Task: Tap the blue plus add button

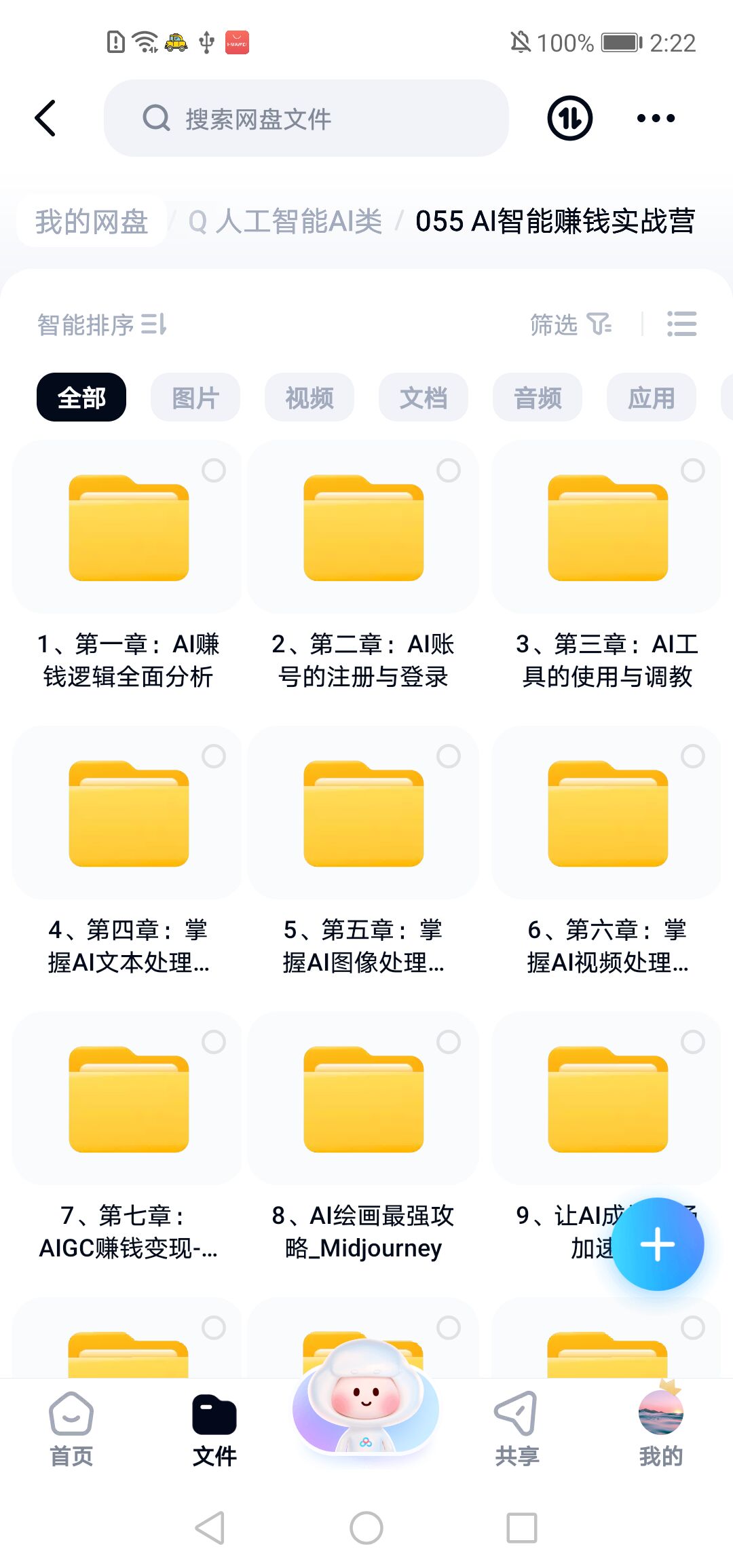Action: (658, 1244)
